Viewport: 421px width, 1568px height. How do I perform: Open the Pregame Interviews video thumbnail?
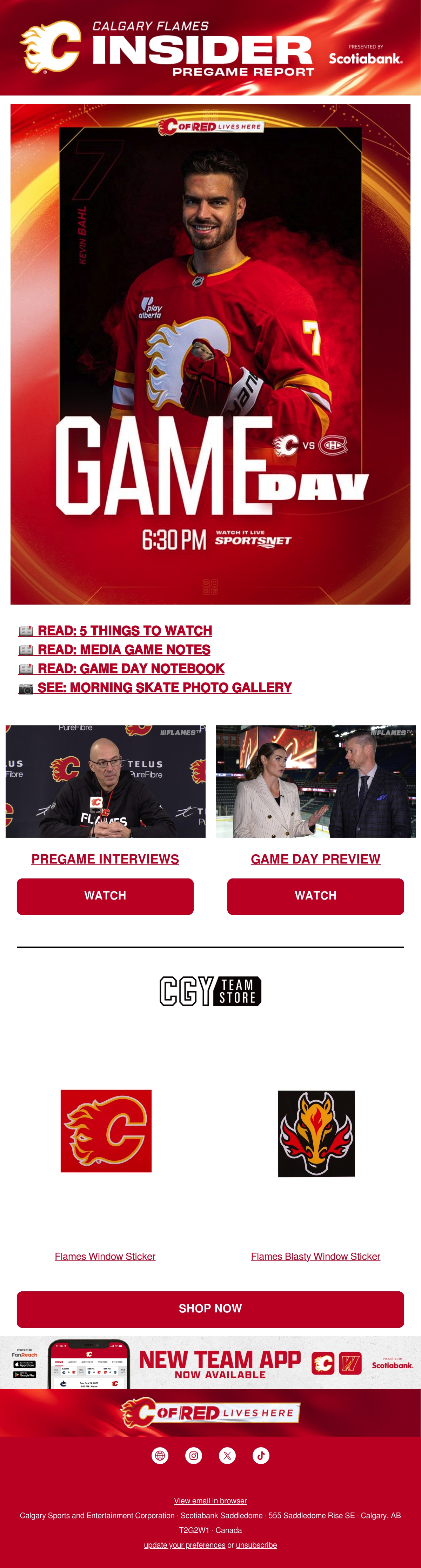tap(105, 781)
